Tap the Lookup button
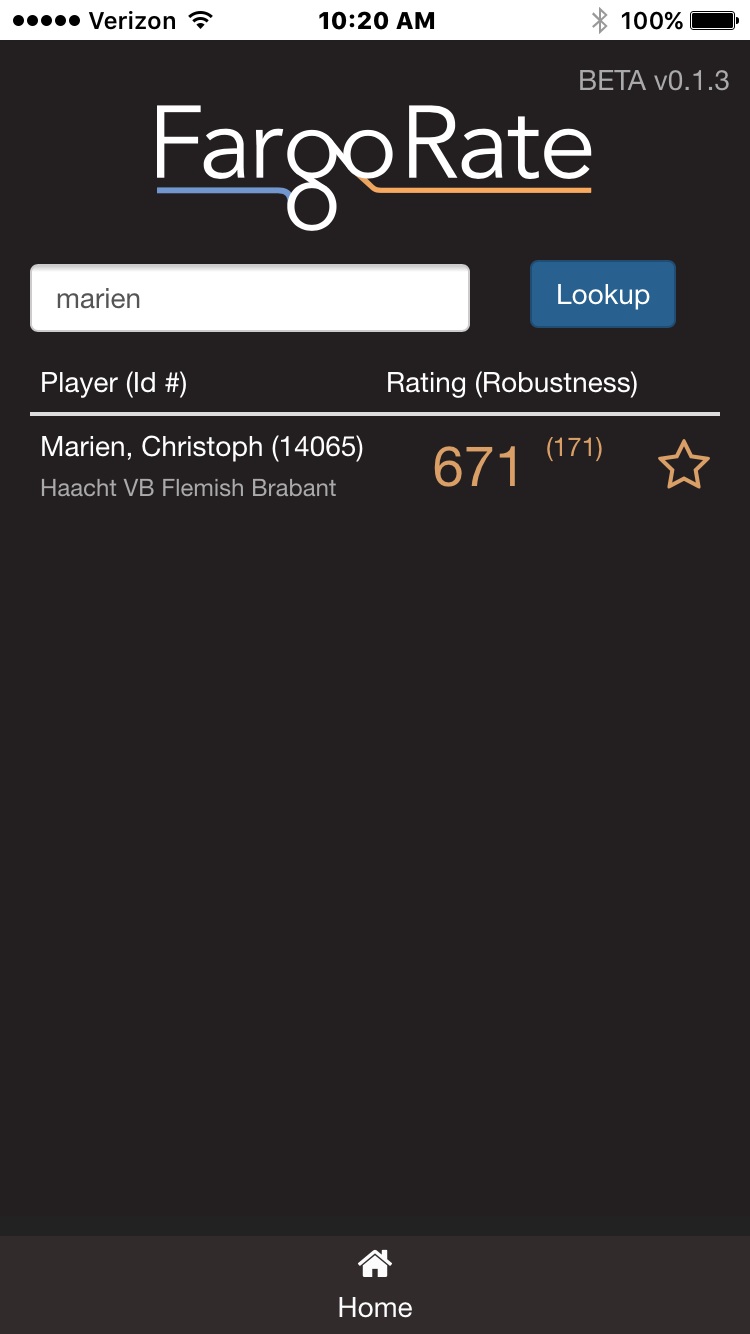The image size is (750, 1334). coord(602,294)
